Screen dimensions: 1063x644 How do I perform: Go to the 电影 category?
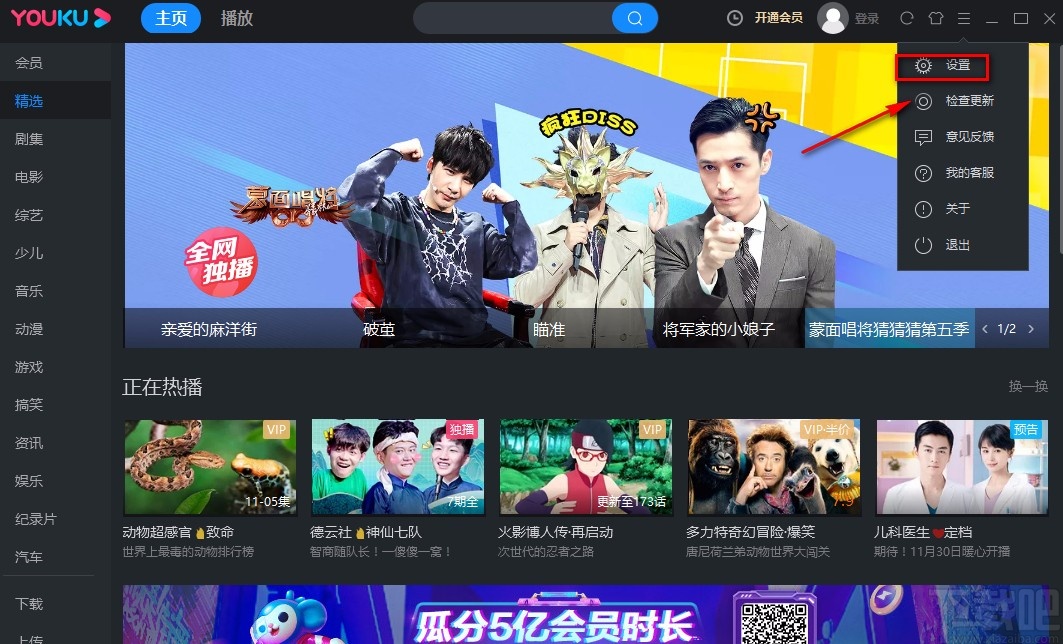29,177
